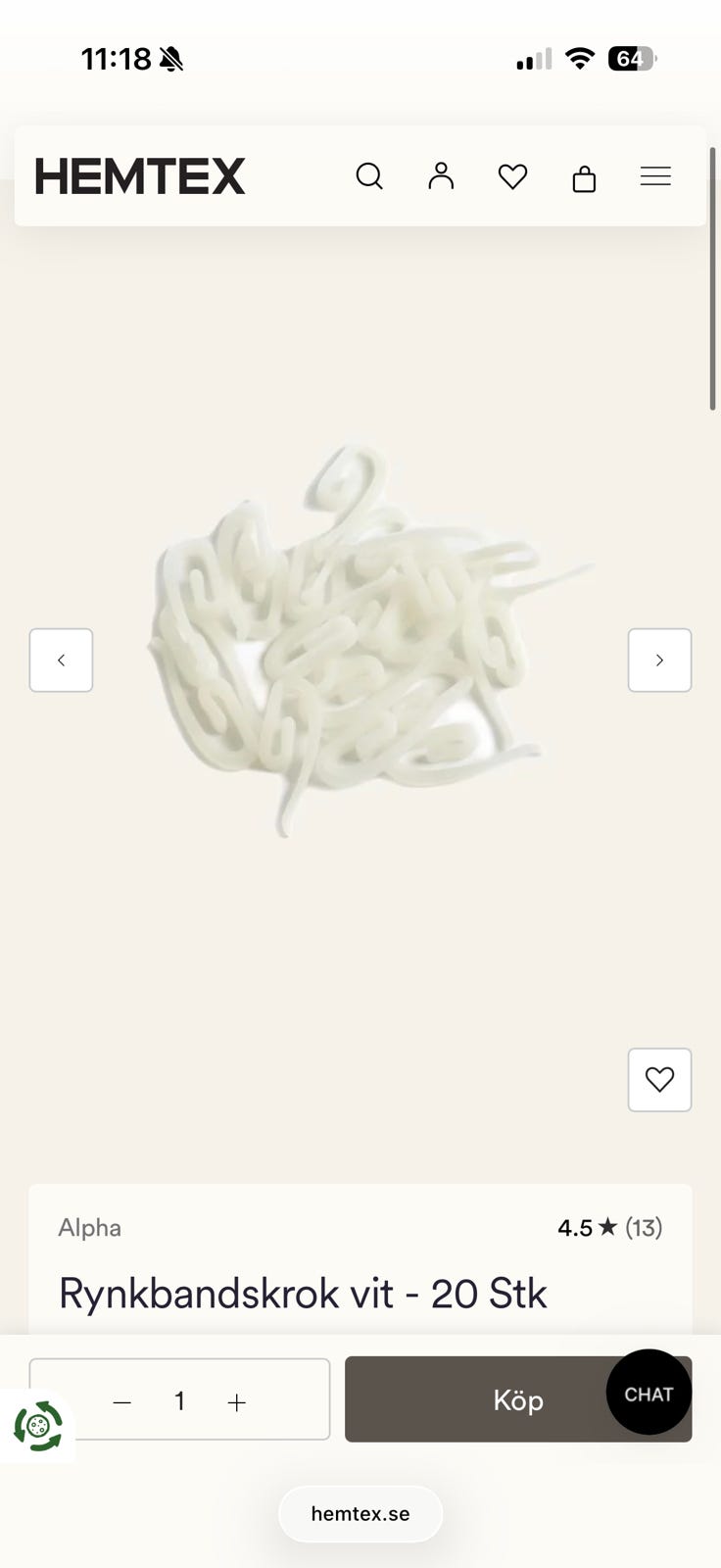Image resolution: width=721 pixels, height=1568 pixels.
Task: Go to the Hemtex home page logo
Action: [x=140, y=176]
